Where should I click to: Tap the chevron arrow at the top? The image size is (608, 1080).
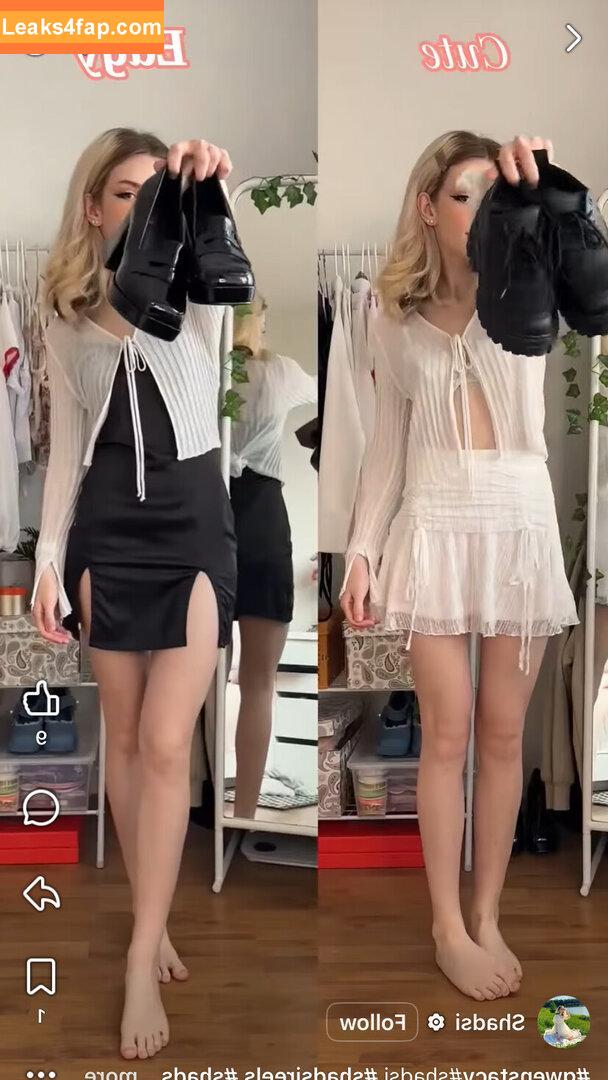[x=573, y=38]
